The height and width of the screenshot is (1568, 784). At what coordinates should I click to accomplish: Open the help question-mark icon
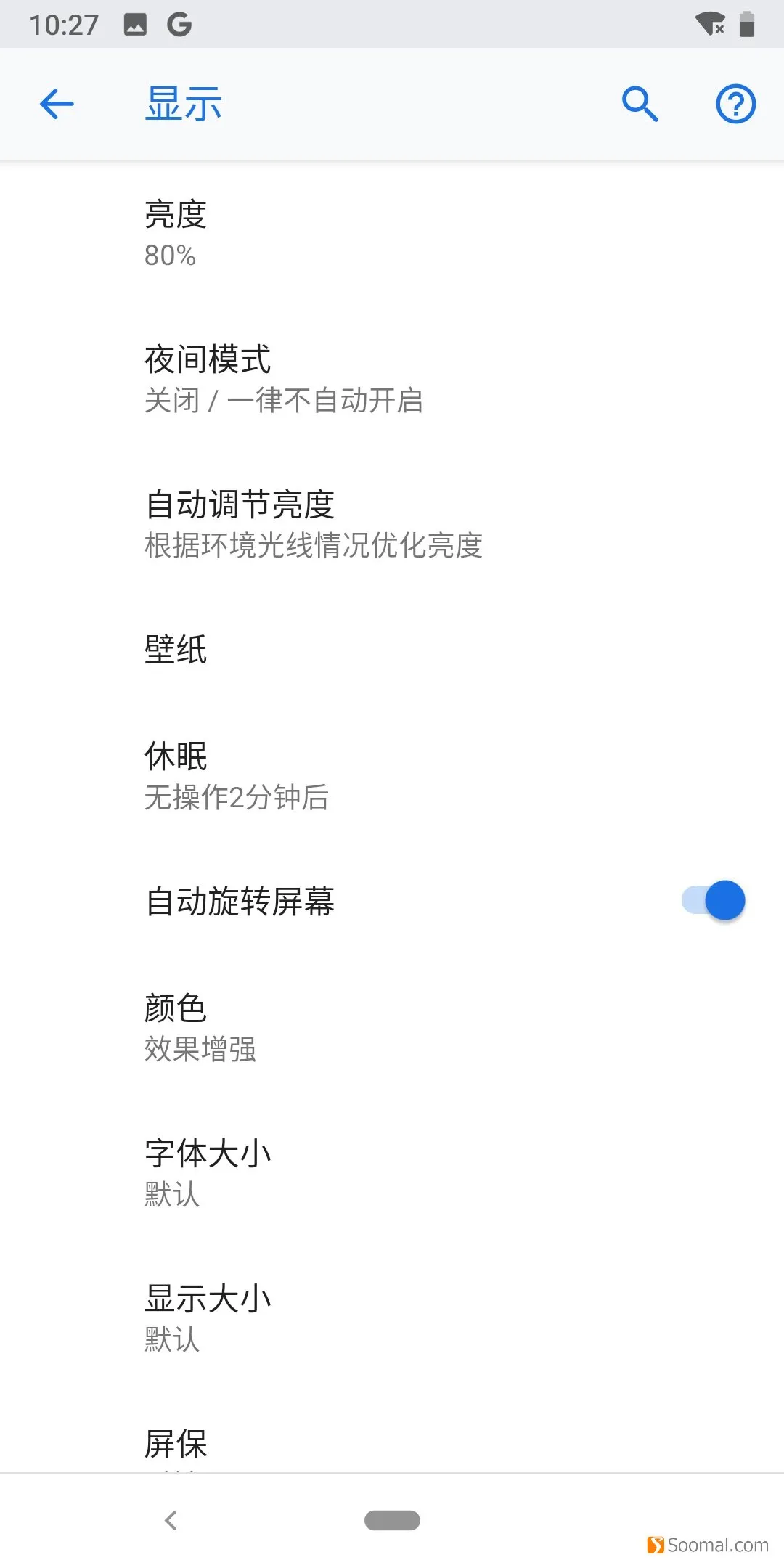[x=735, y=104]
